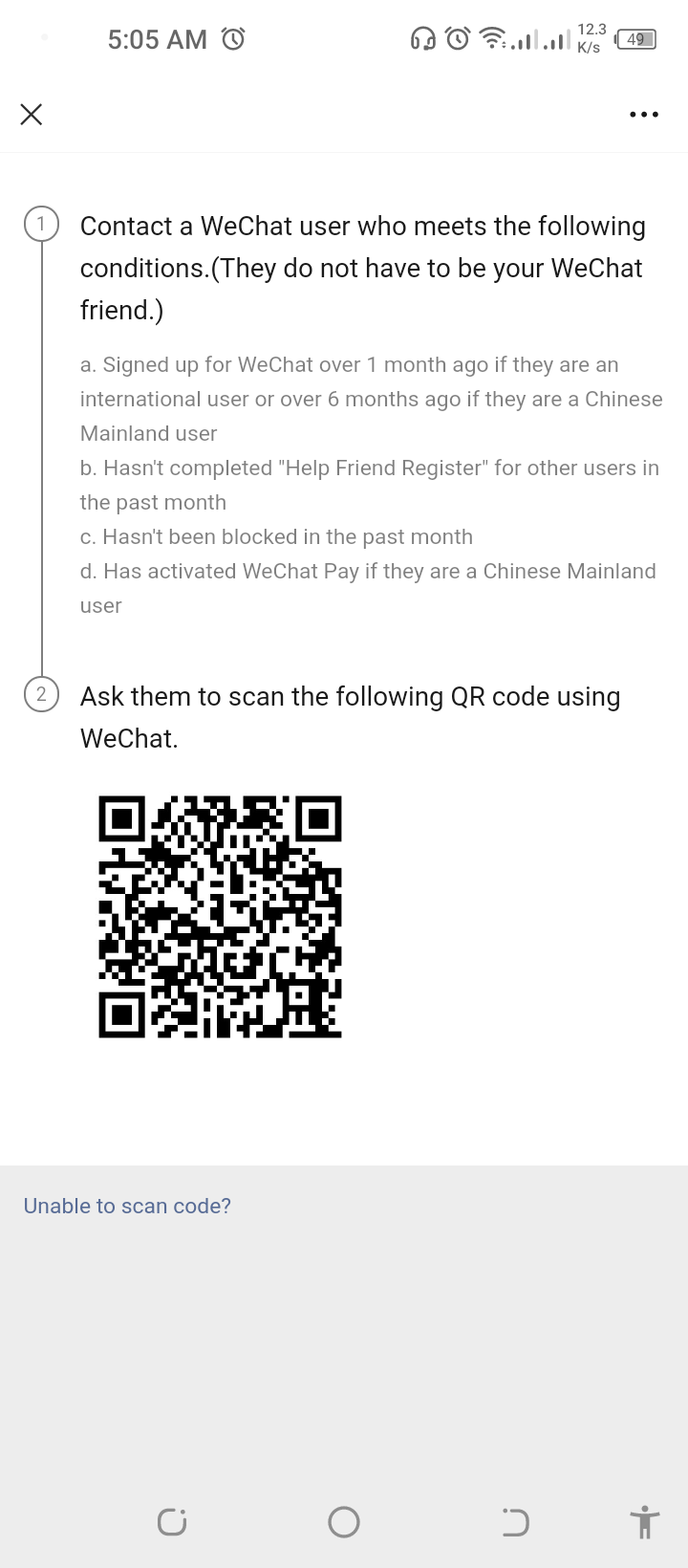This screenshot has height=1568, width=688.
Task: Open the three-dot overflow menu
Action: pyautogui.click(x=644, y=115)
